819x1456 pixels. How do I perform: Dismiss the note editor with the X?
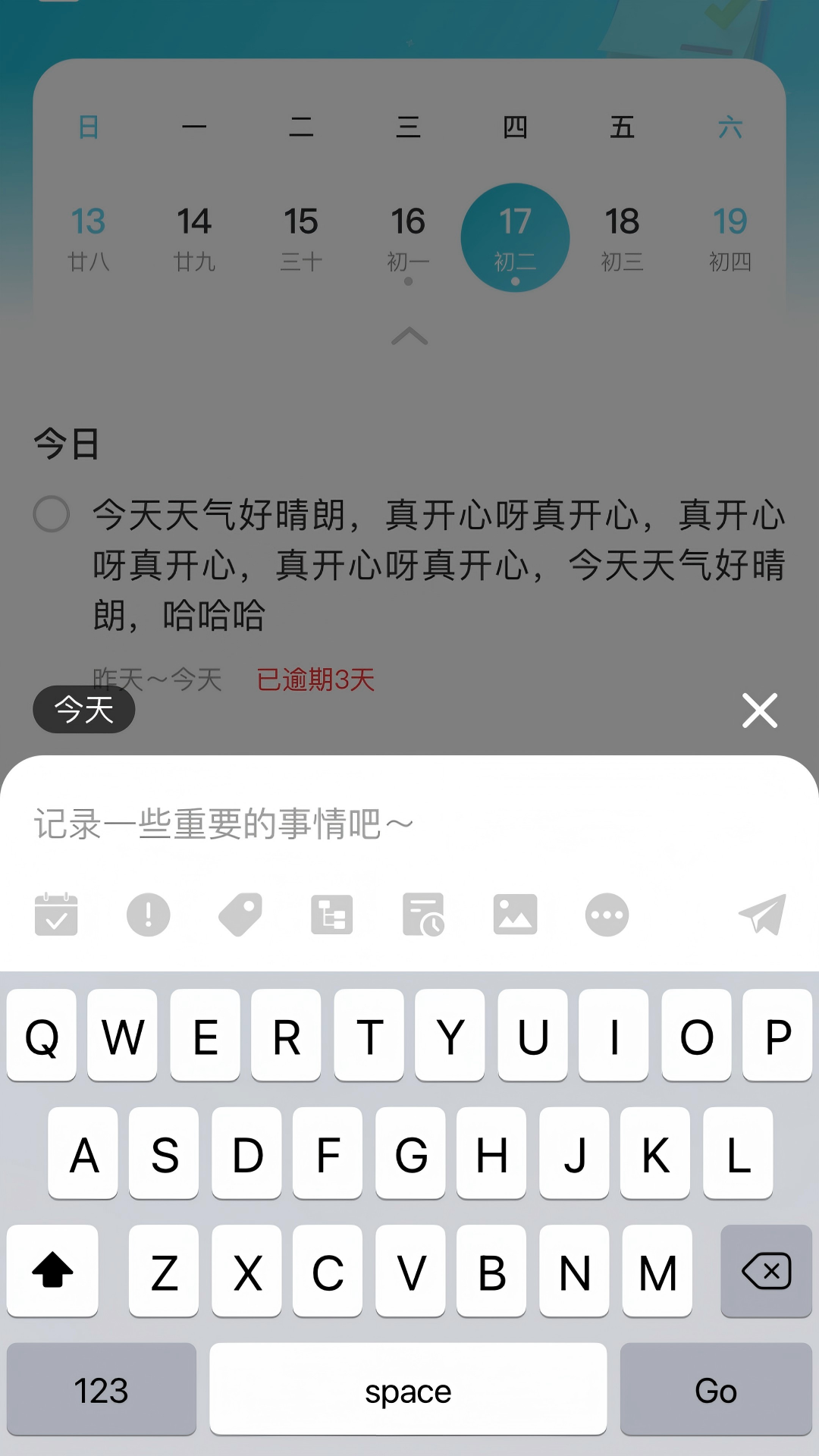coord(759,710)
